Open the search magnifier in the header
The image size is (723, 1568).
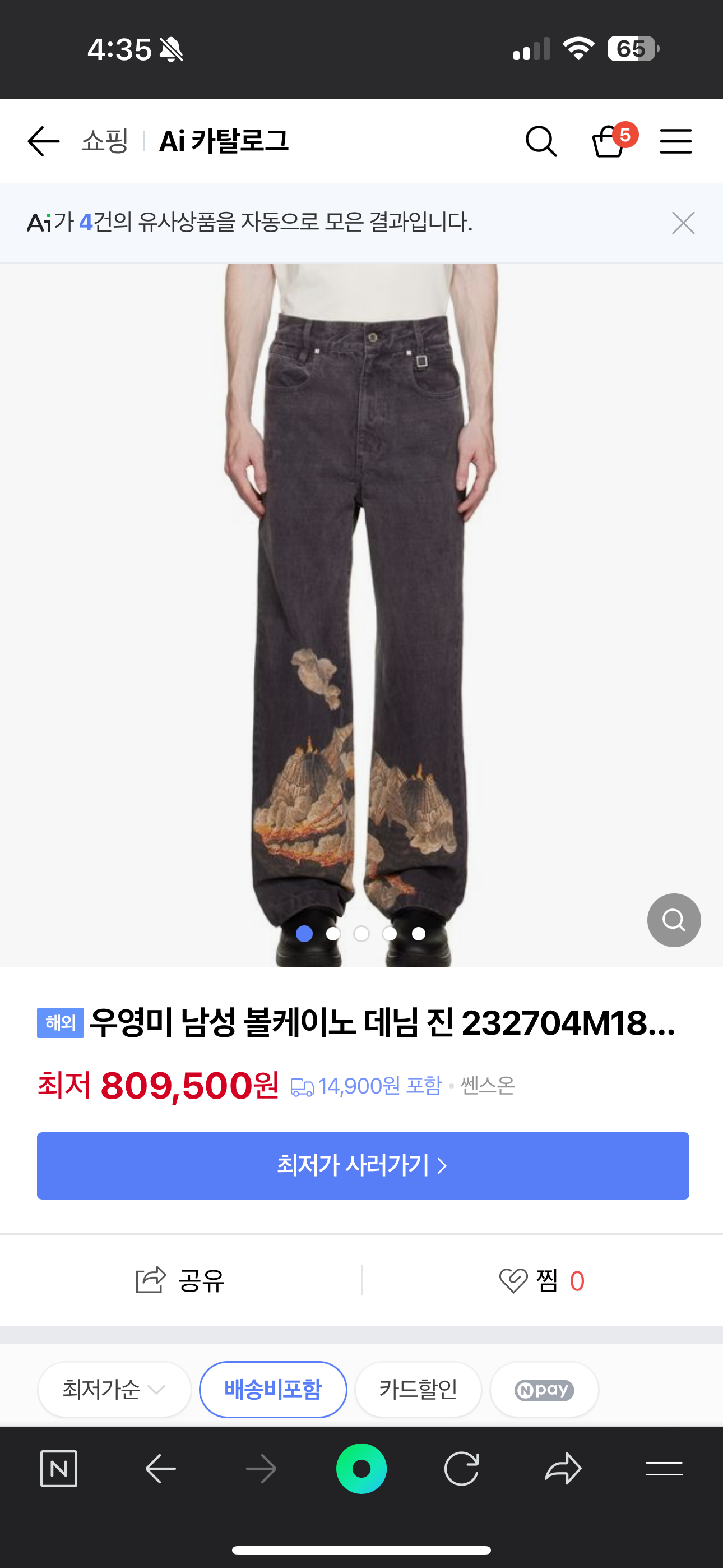(540, 141)
